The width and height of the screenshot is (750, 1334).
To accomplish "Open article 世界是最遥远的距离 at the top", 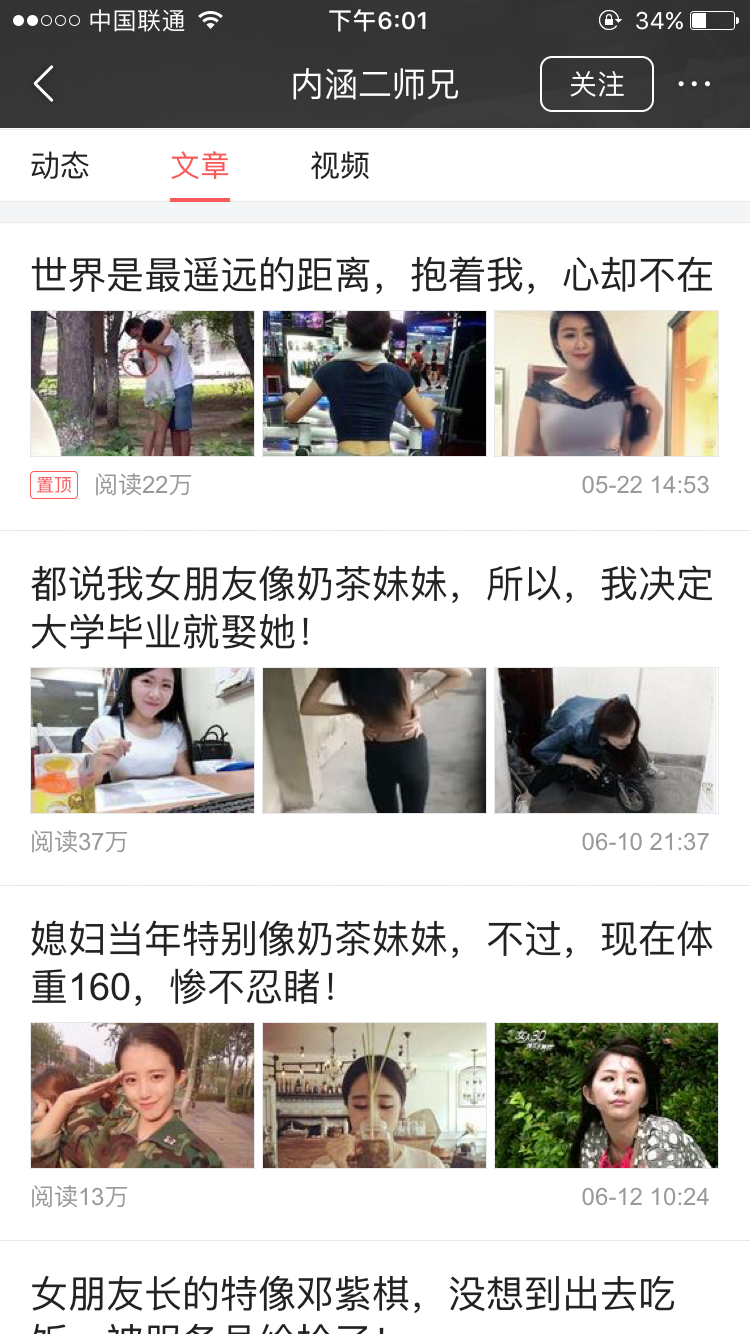I will click(373, 276).
